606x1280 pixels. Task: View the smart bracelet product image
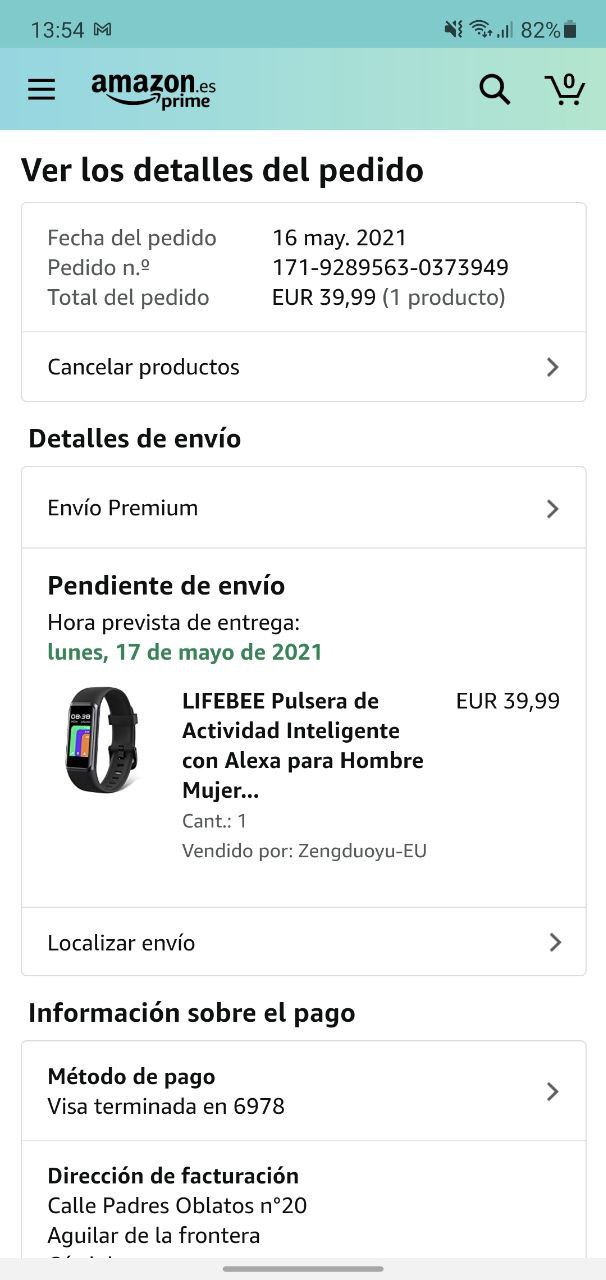[102, 740]
